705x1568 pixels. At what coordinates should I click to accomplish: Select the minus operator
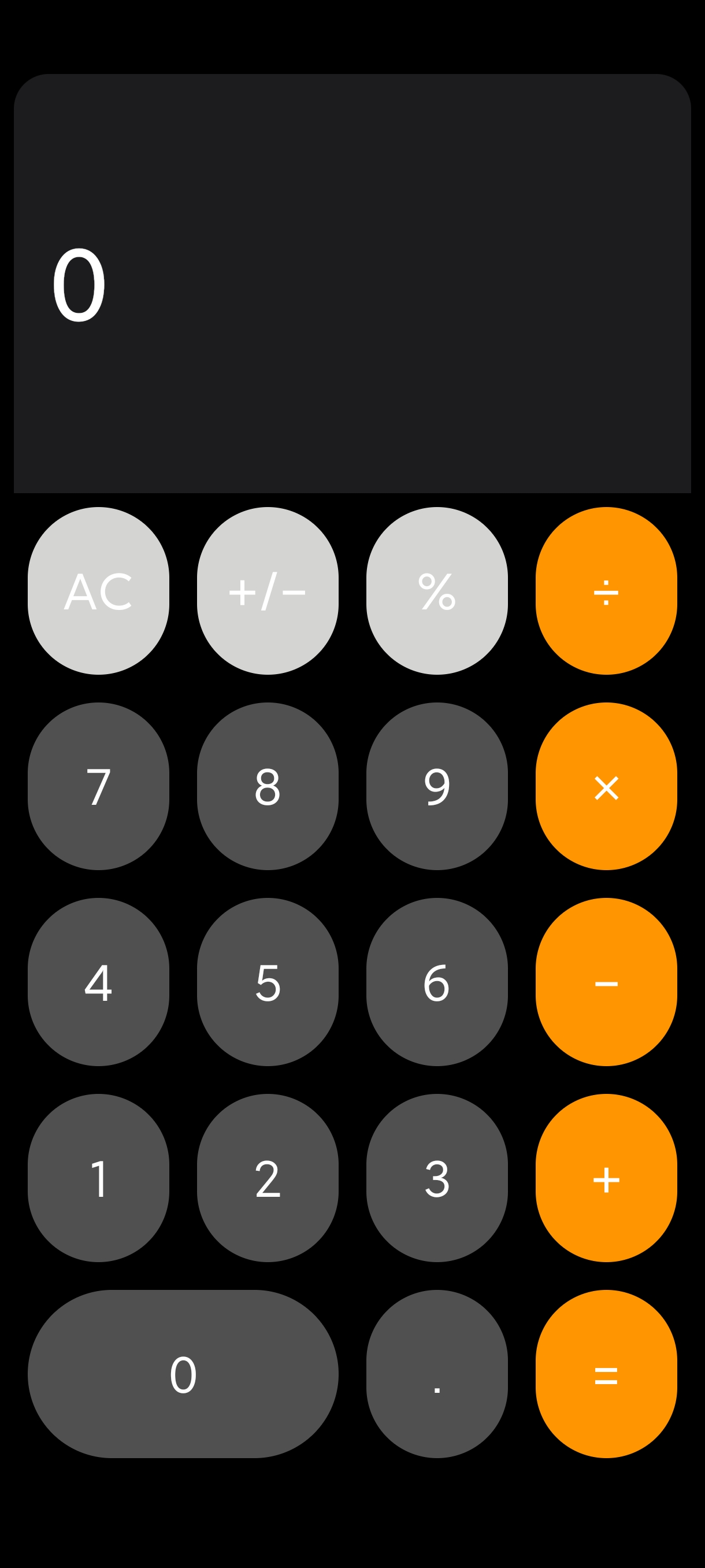tap(606, 982)
